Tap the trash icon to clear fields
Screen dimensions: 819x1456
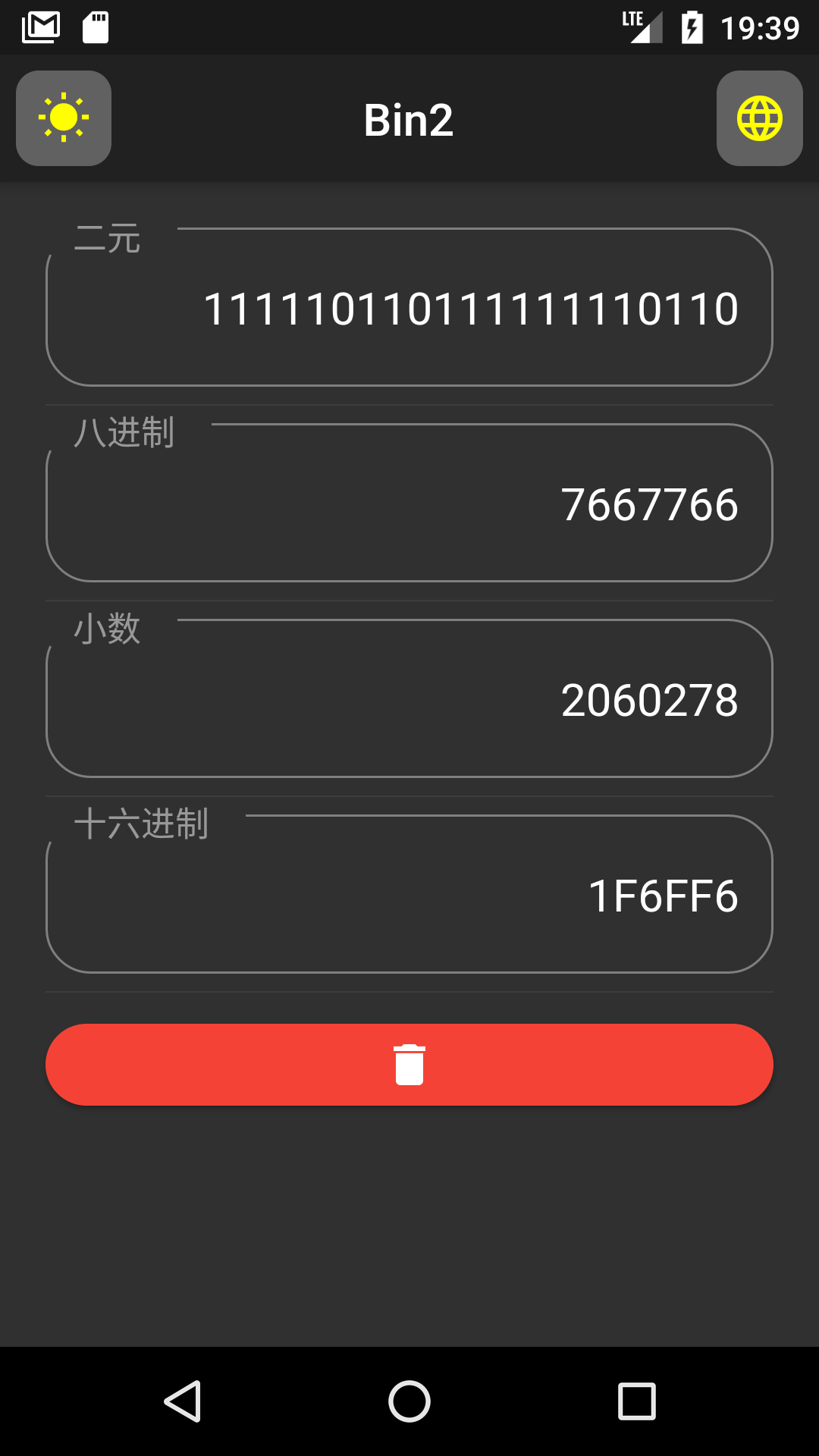409,1064
